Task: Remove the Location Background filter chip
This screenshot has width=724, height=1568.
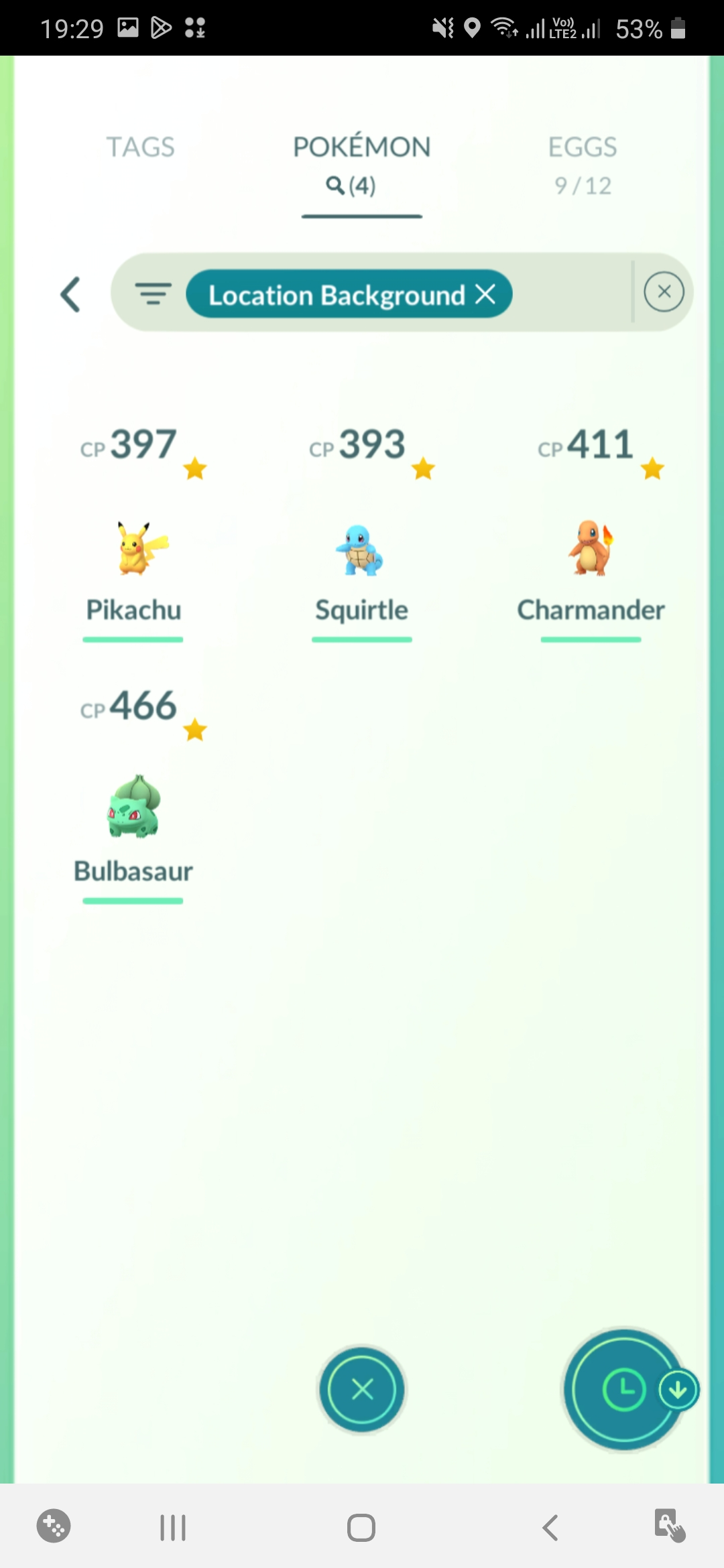Action: point(485,293)
